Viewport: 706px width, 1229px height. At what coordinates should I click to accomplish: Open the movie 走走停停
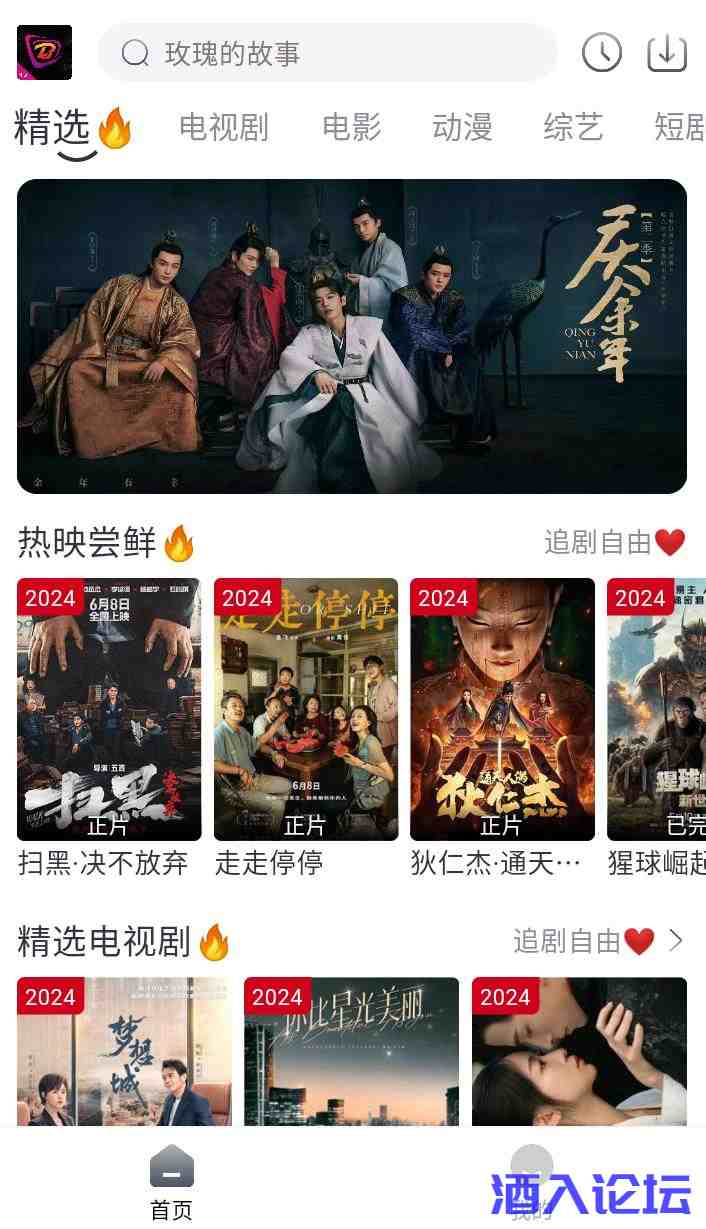306,710
